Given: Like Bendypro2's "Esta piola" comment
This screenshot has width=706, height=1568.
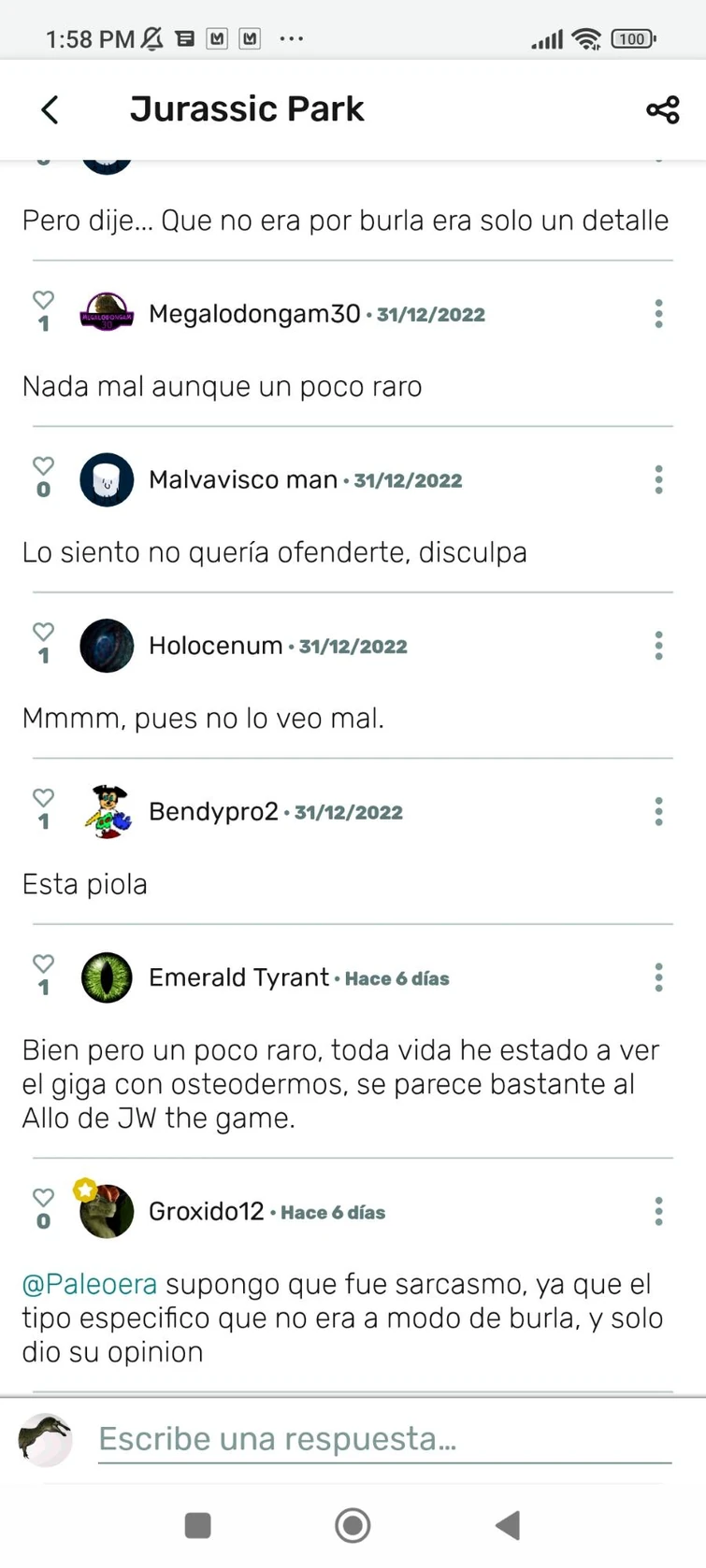Looking at the screenshot, I should (43, 798).
